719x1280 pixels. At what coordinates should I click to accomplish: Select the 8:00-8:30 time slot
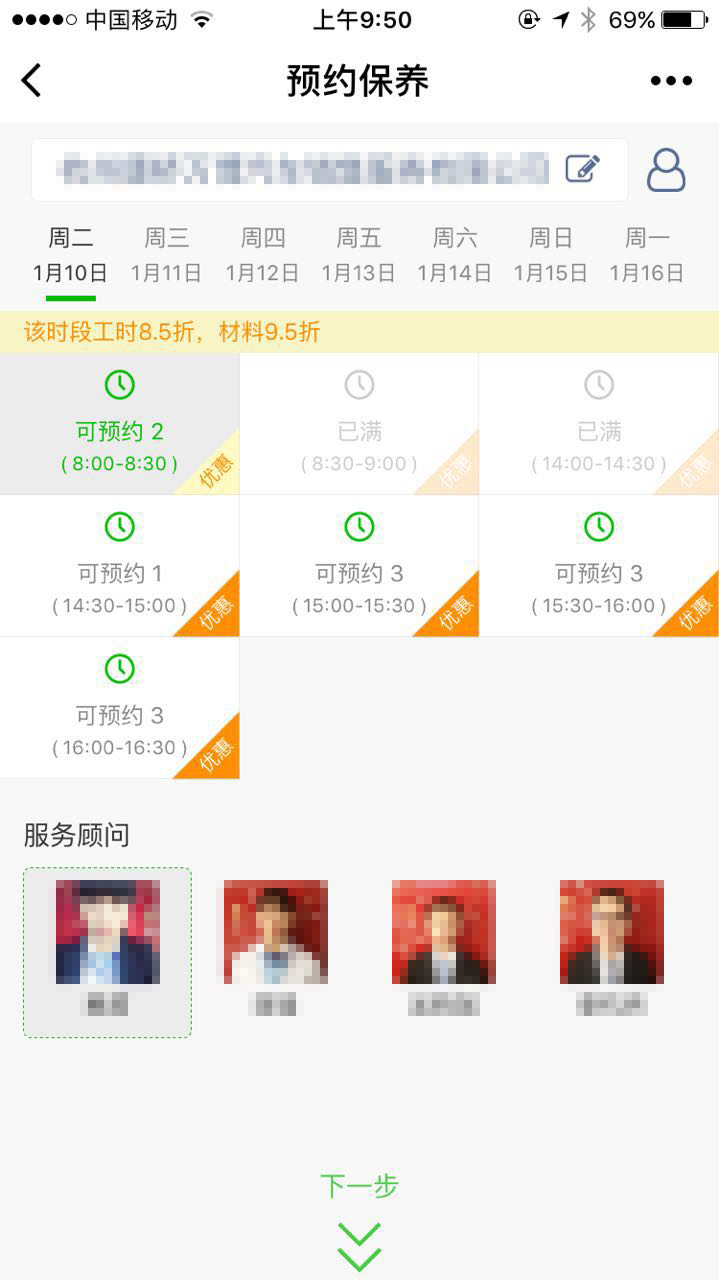pyautogui.click(x=119, y=424)
